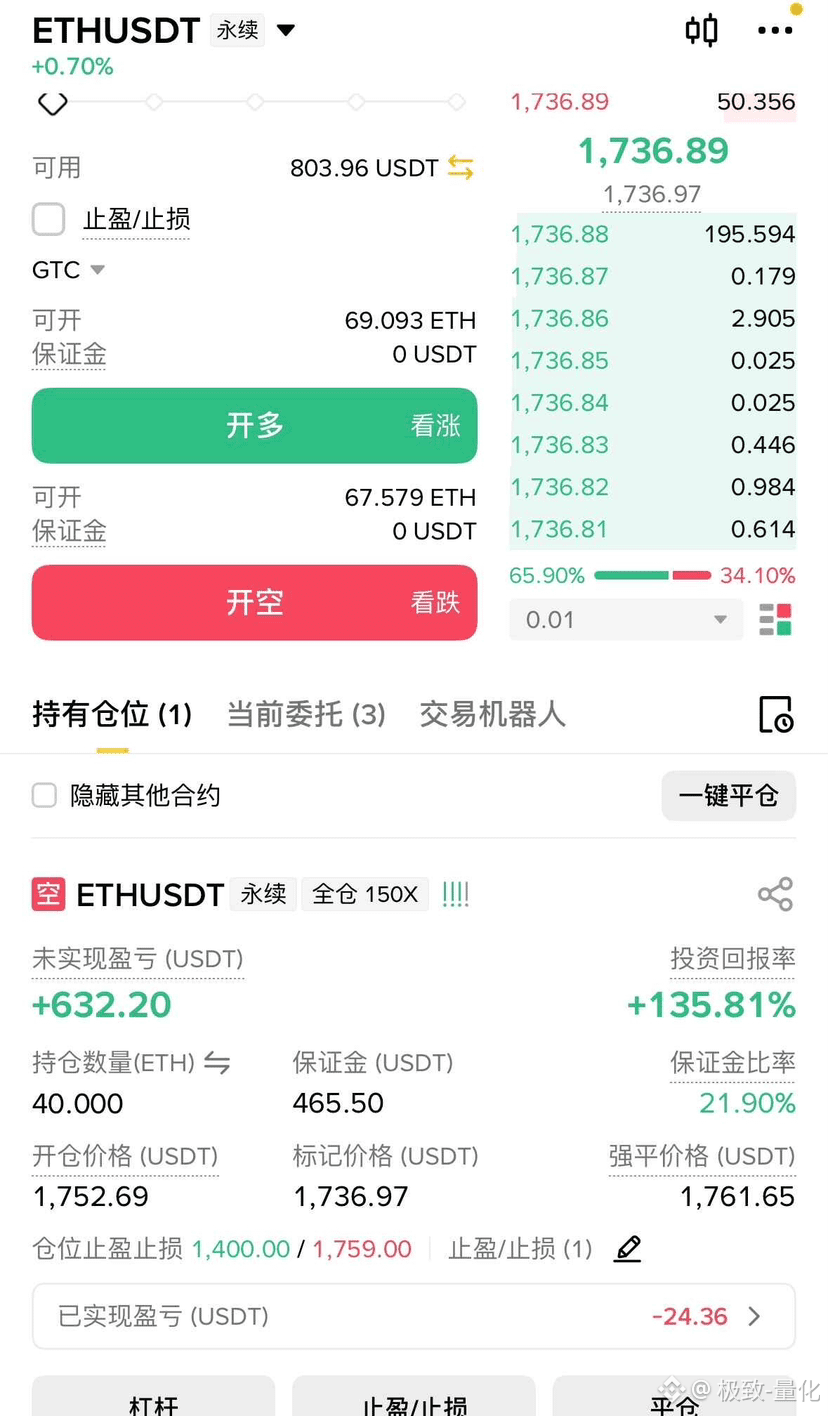This screenshot has width=828, height=1416.
Task: Open the three-dot overflow menu
Action: [x=775, y=31]
